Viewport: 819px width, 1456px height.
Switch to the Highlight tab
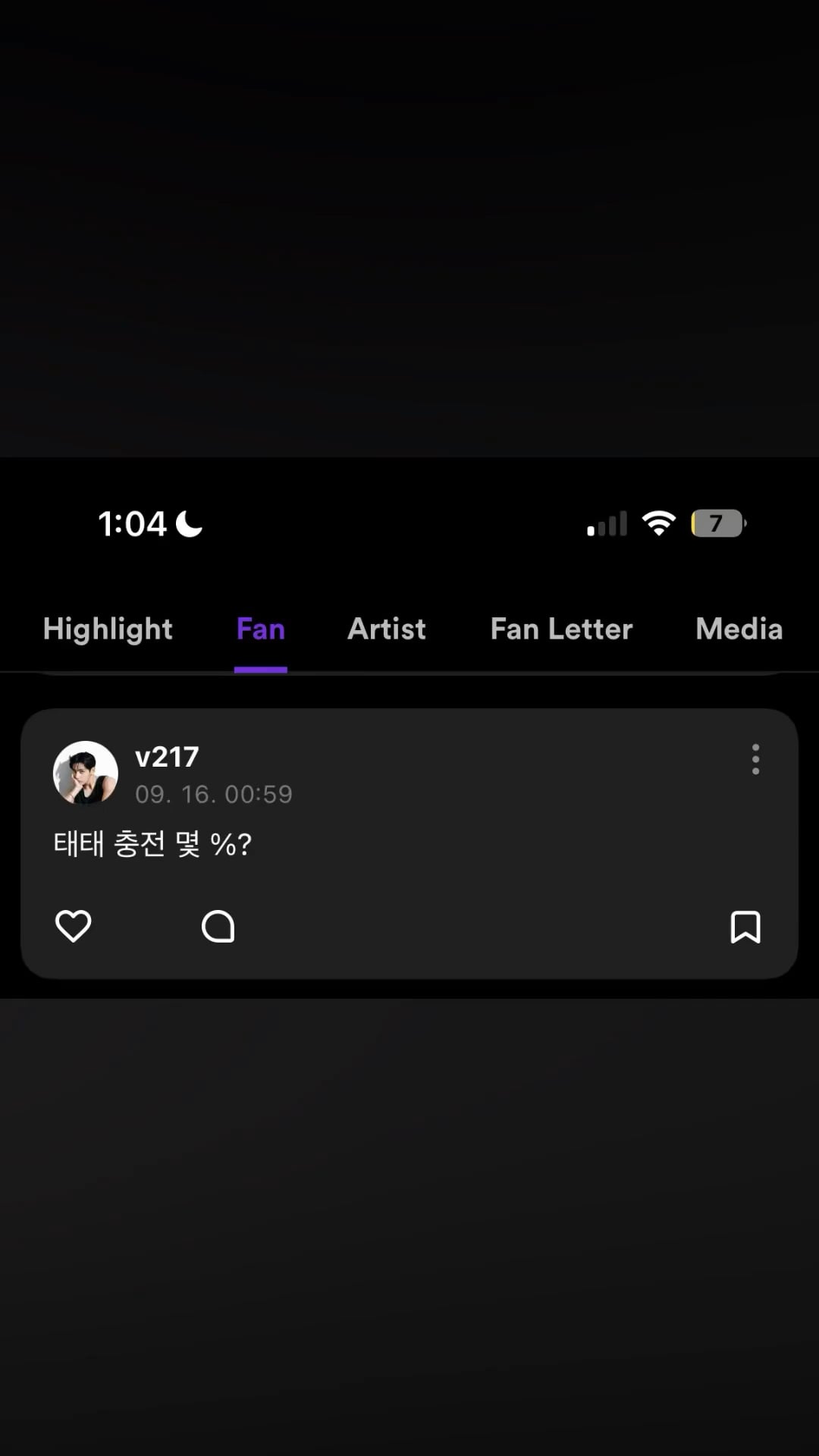coord(108,629)
